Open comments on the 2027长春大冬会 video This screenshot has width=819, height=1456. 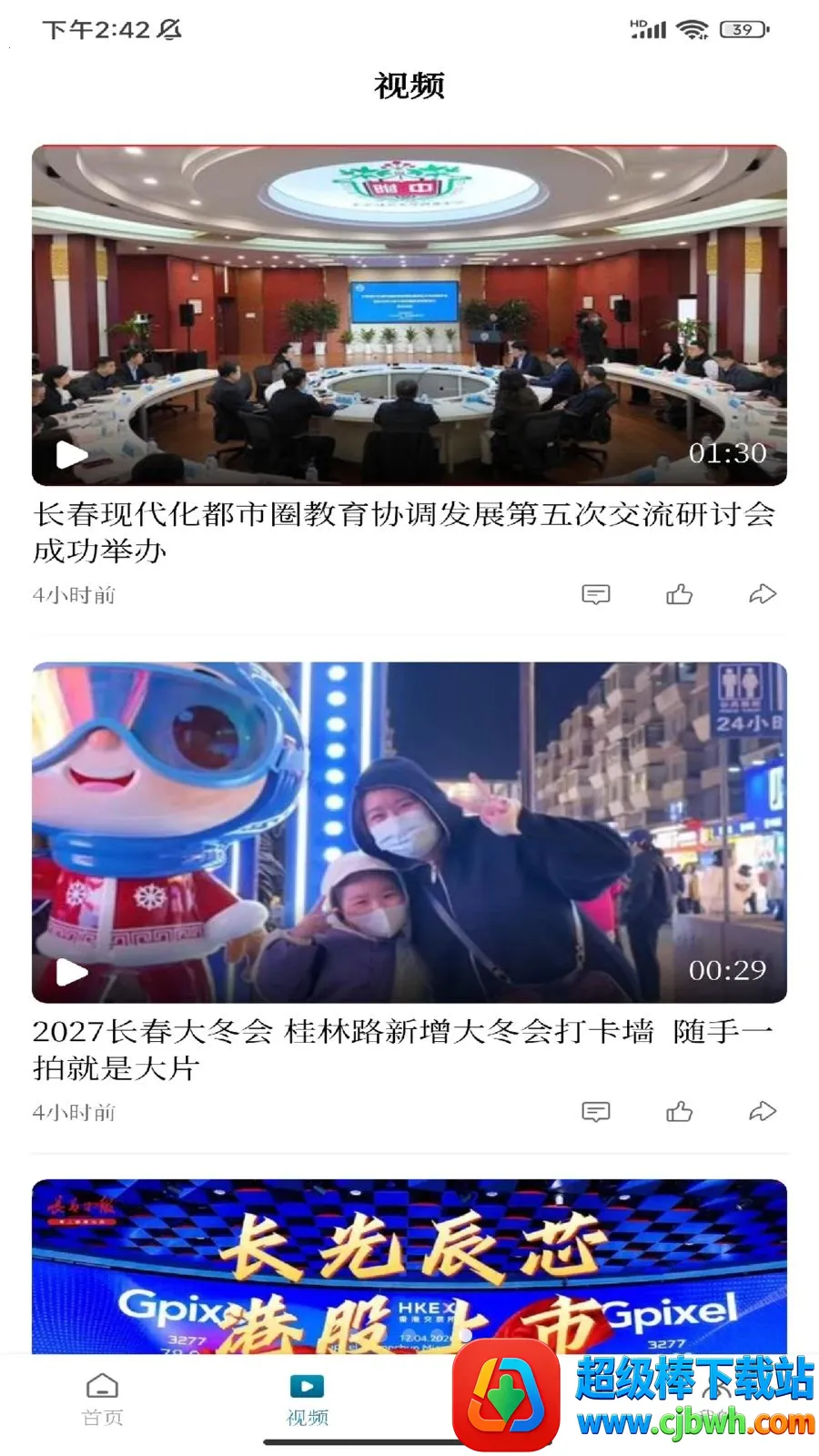[595, 1112]
